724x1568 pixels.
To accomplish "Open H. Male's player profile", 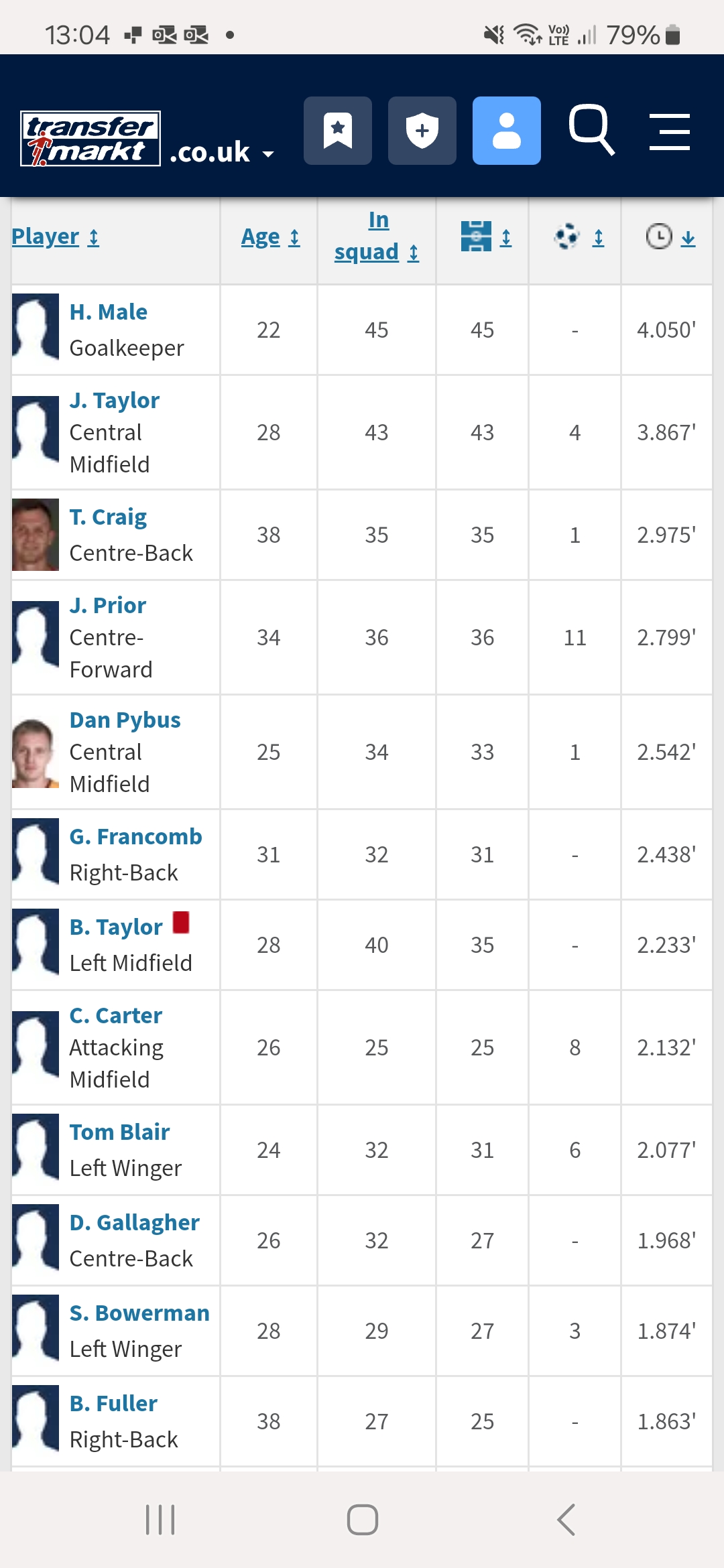I will click(109, 312).
